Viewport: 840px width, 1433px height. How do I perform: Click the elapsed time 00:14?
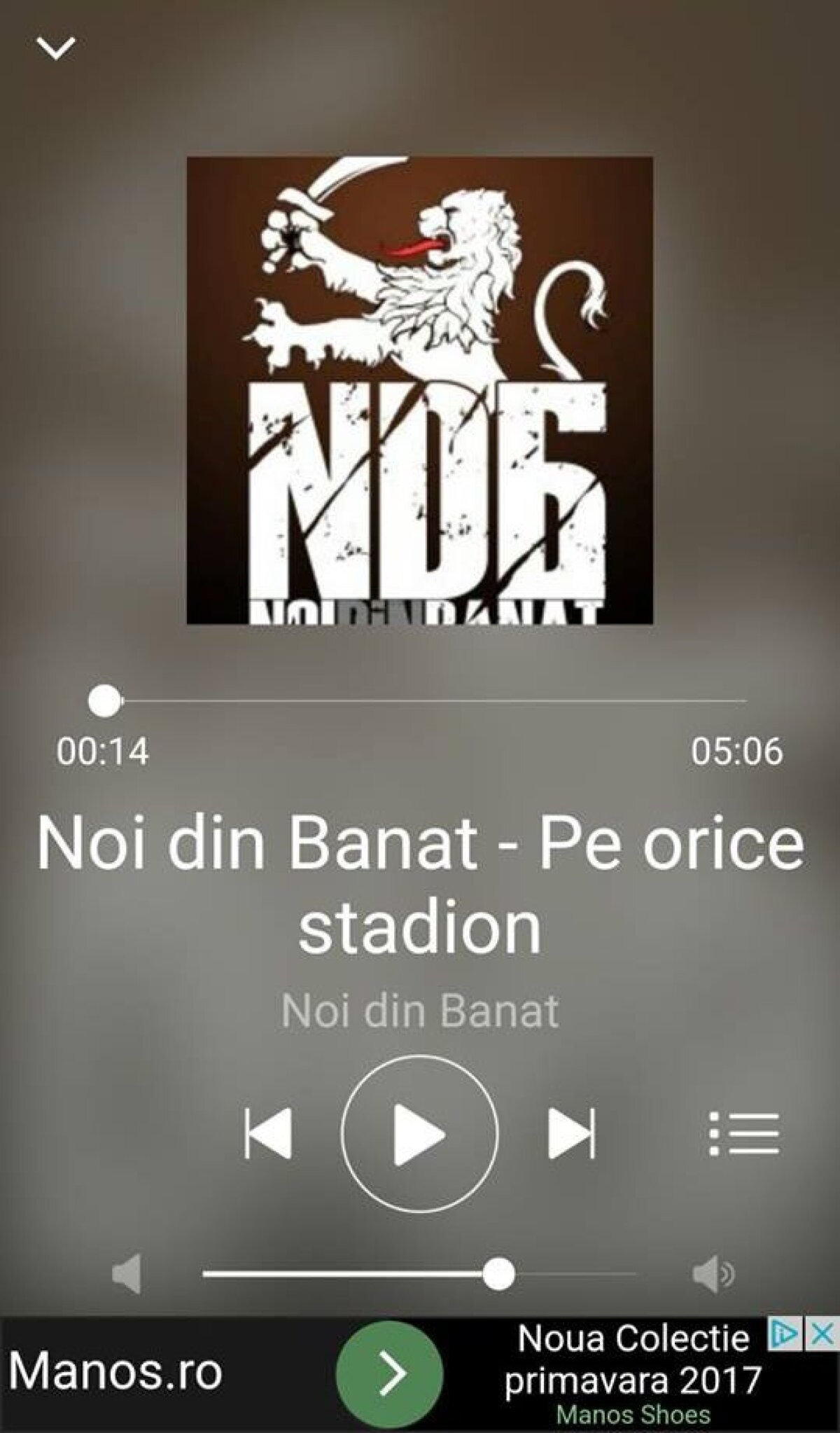pyautogui.click(x=105, y=752)
